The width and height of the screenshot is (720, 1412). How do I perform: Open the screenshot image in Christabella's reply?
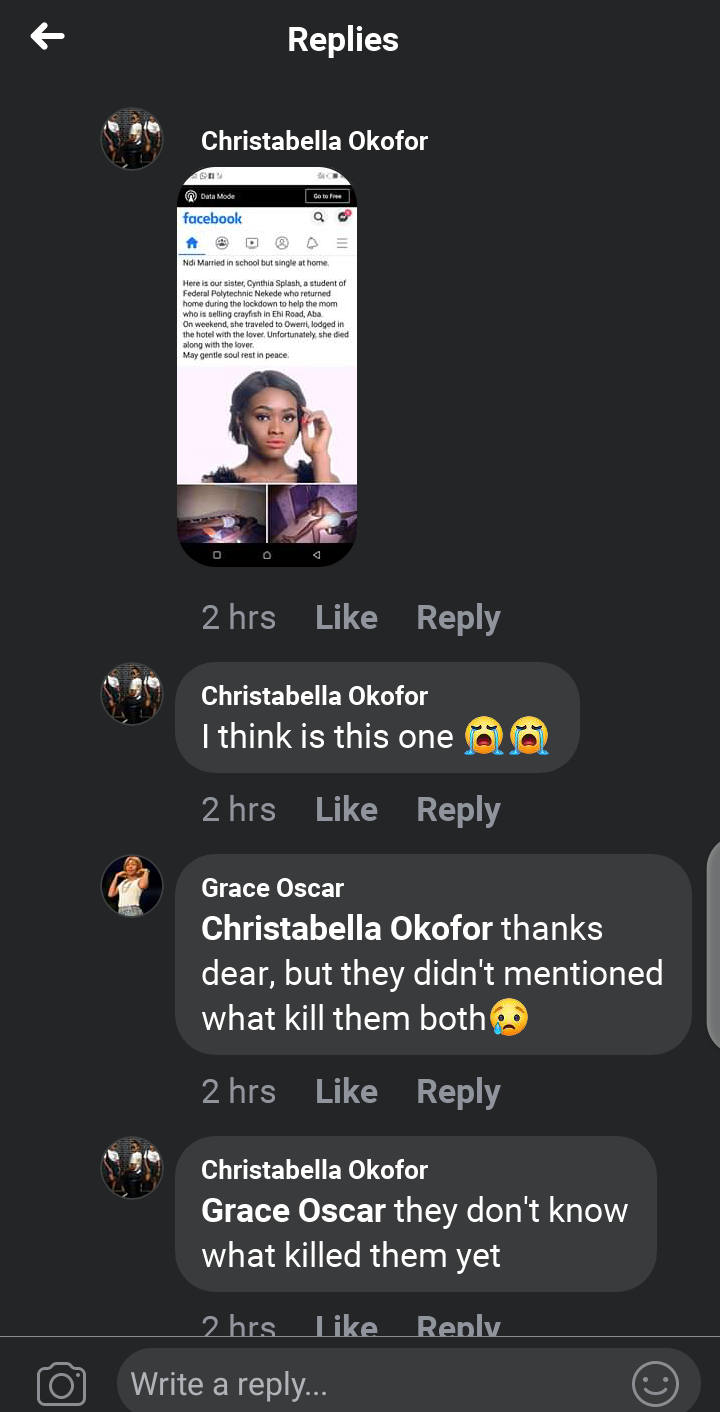(267, 367)
